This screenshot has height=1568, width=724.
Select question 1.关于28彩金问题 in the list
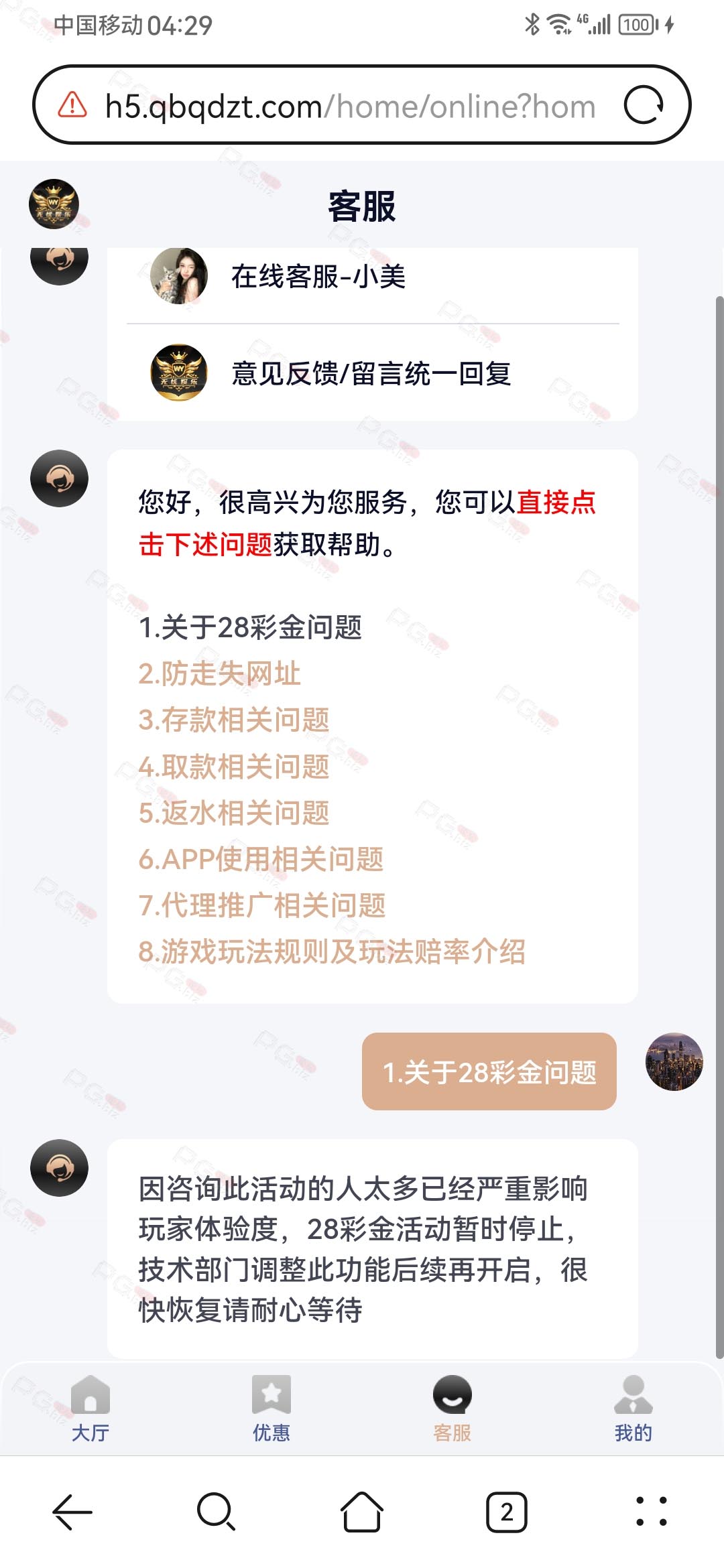250,627
